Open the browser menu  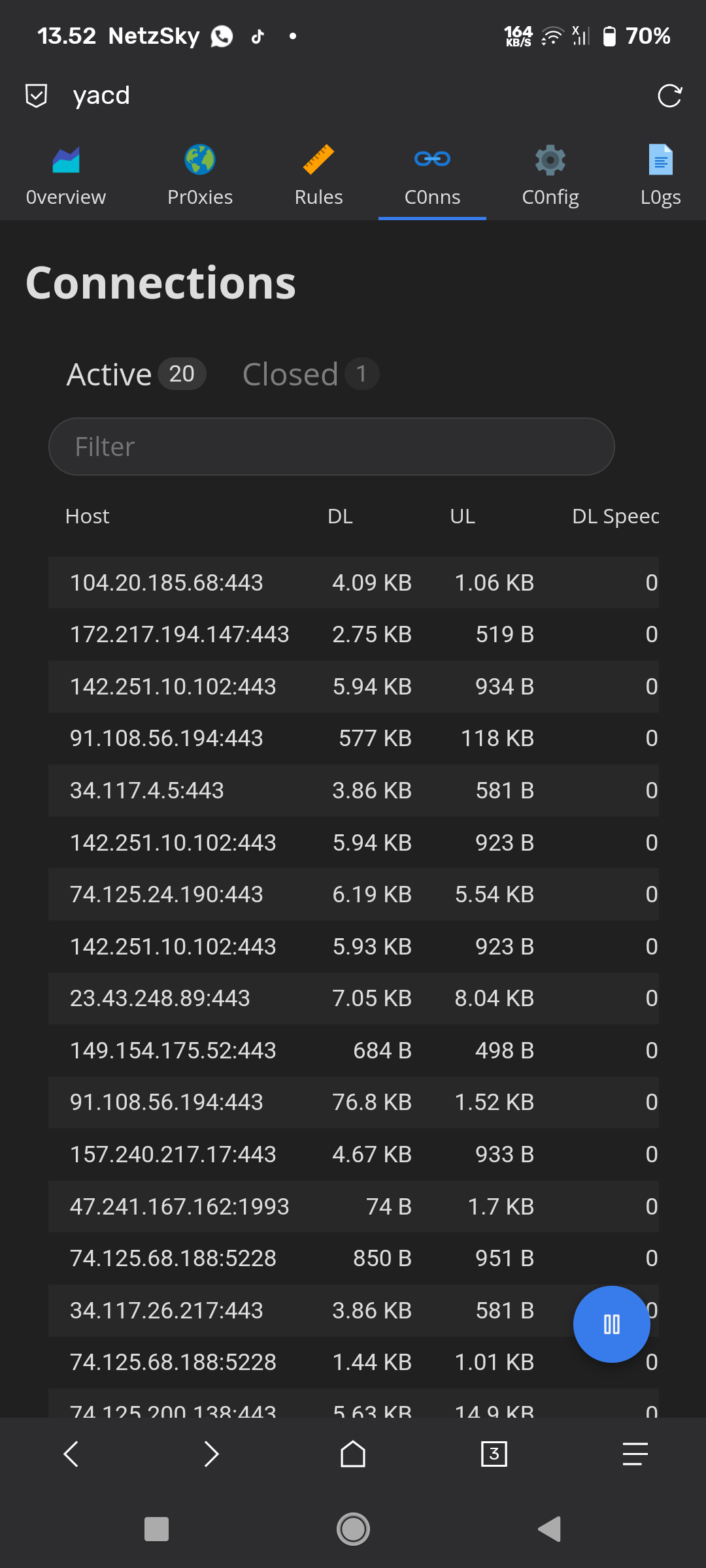pyautogui.click(x=635, y=1454)
